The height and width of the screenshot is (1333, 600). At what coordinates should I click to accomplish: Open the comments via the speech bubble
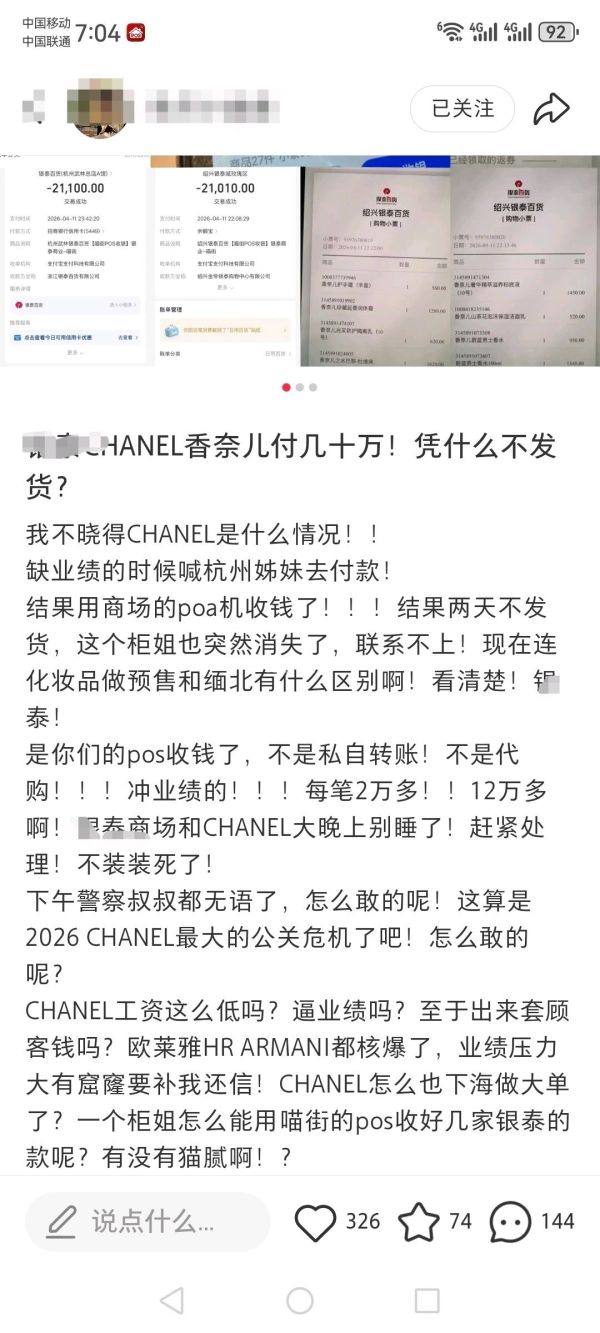point(510,1221)
